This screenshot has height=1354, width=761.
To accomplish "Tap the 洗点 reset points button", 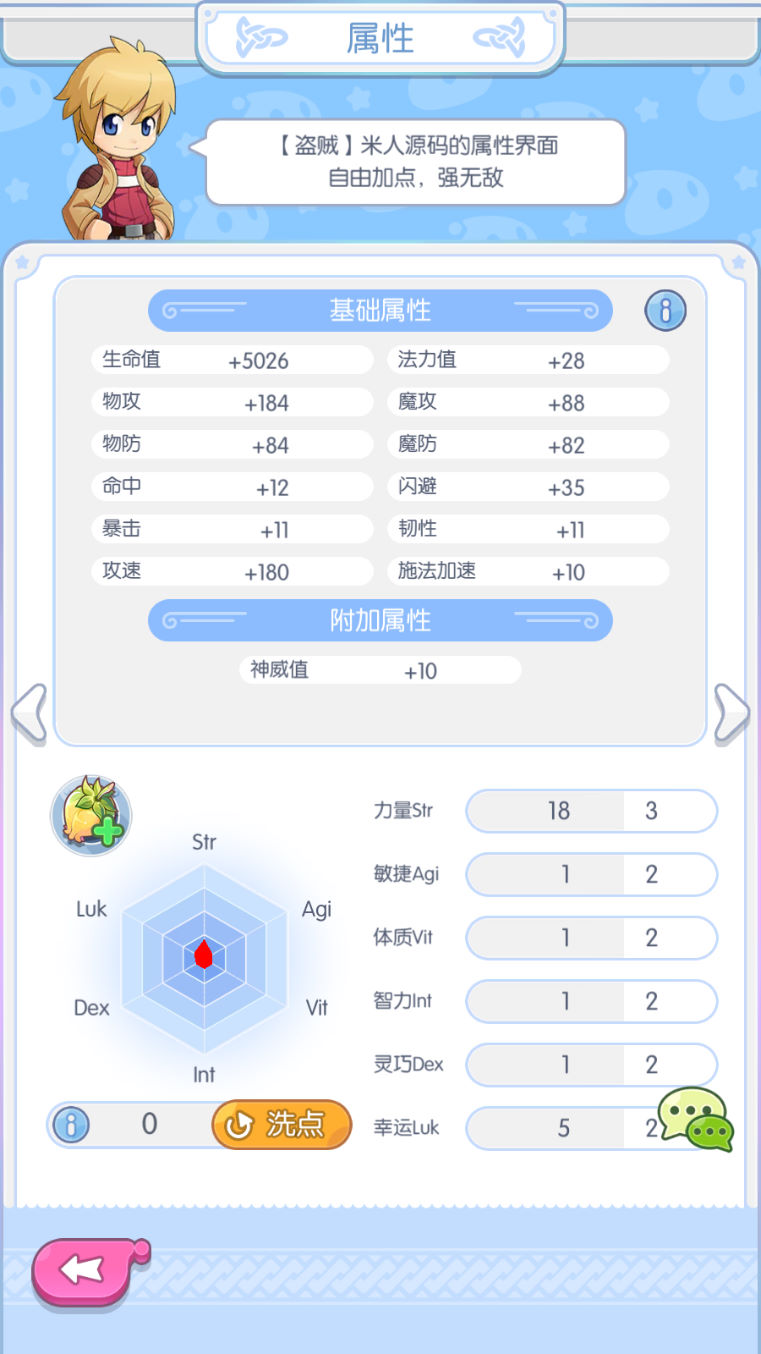I will 282,1125.
